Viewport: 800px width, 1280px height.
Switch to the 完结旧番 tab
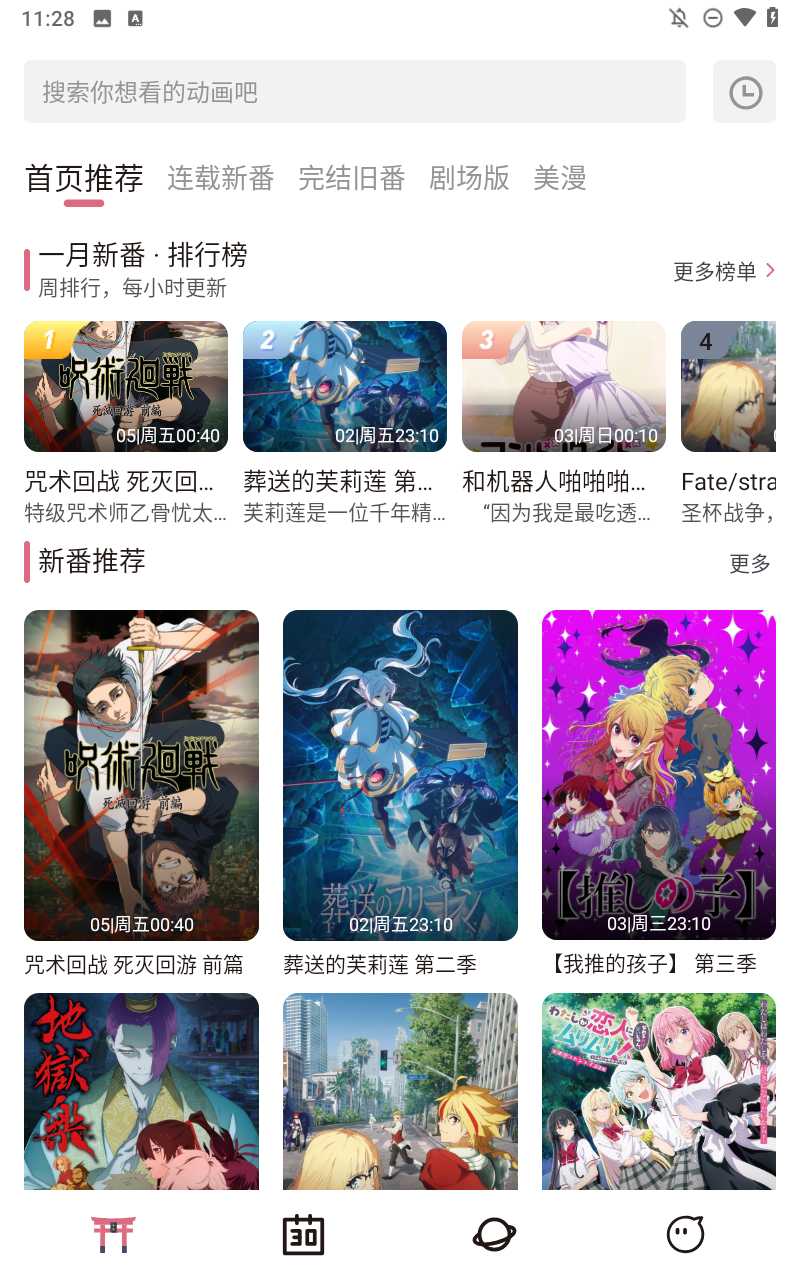(x=351, y=178)
